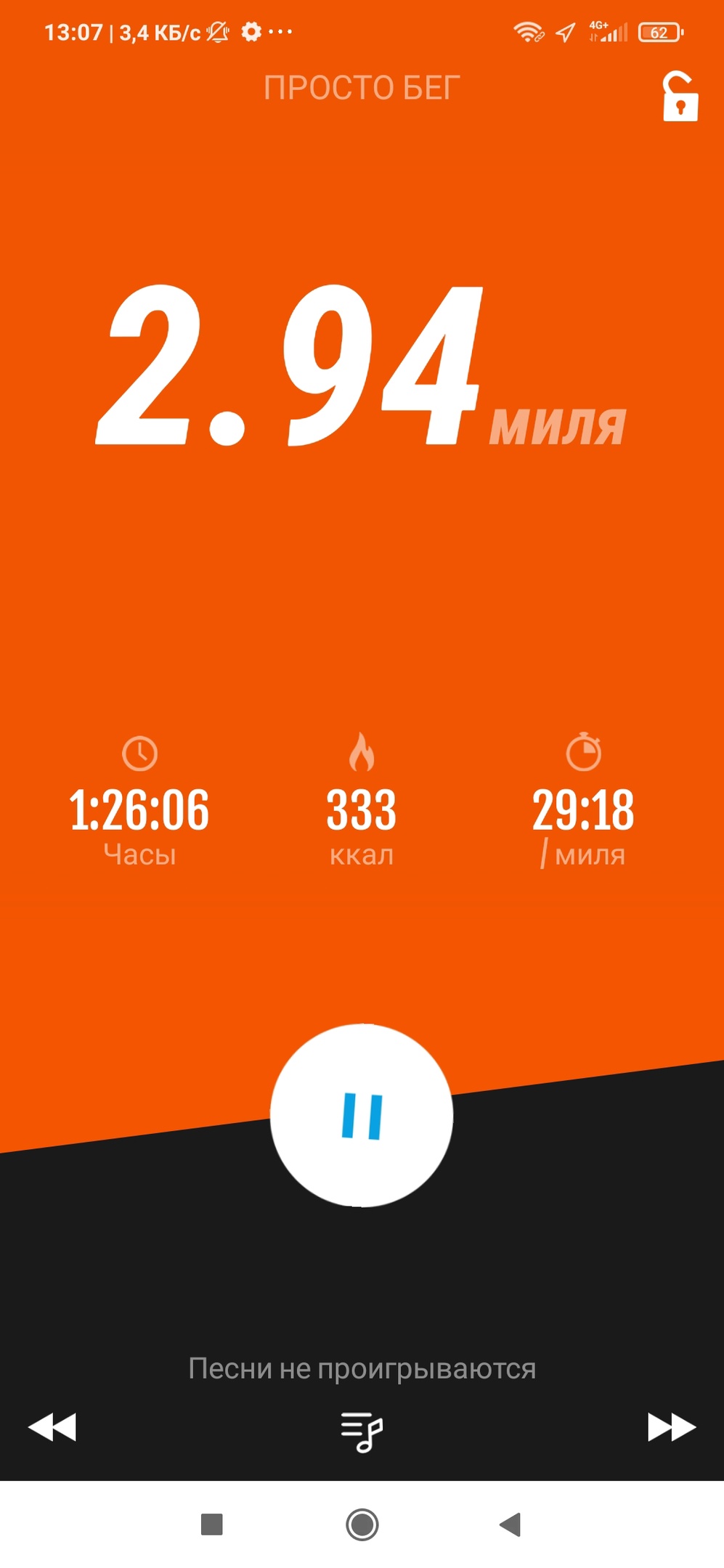Skip to the previous song

52,1426
